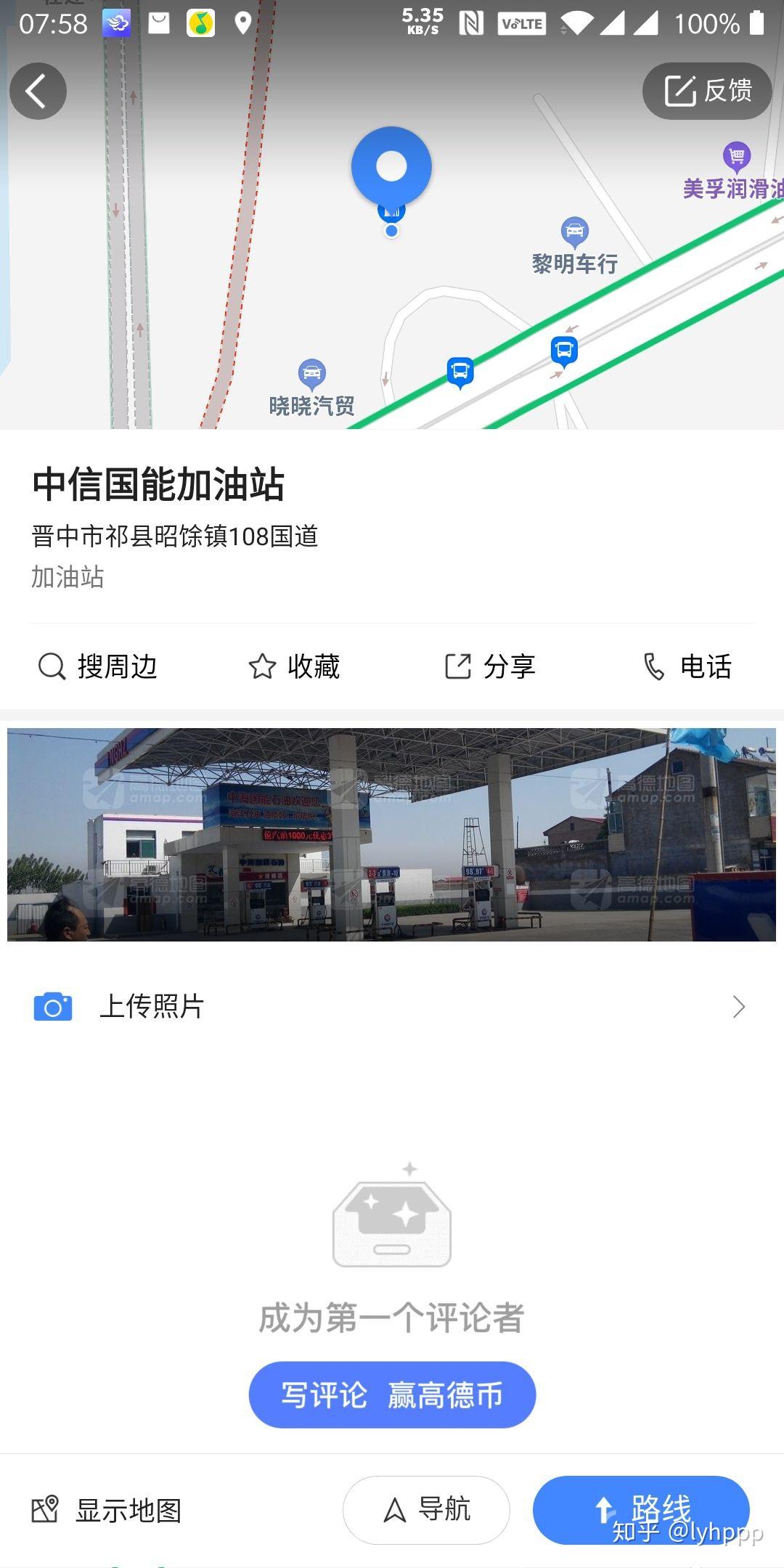
Task: Select 显示地图 to show the map
Action: click(x=107, y=1511)
